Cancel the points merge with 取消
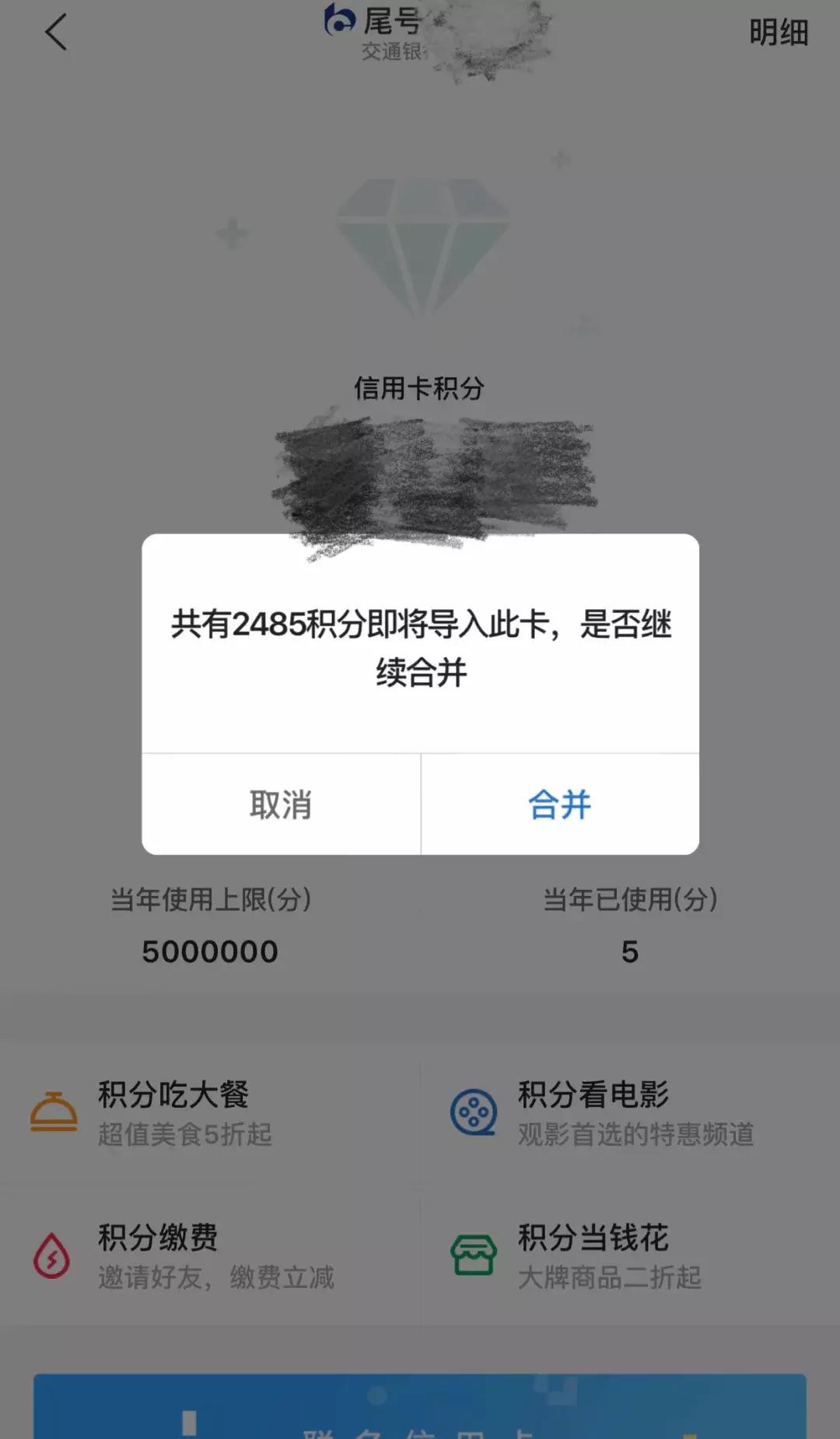The image size is (840, 1439). (281, 804)
